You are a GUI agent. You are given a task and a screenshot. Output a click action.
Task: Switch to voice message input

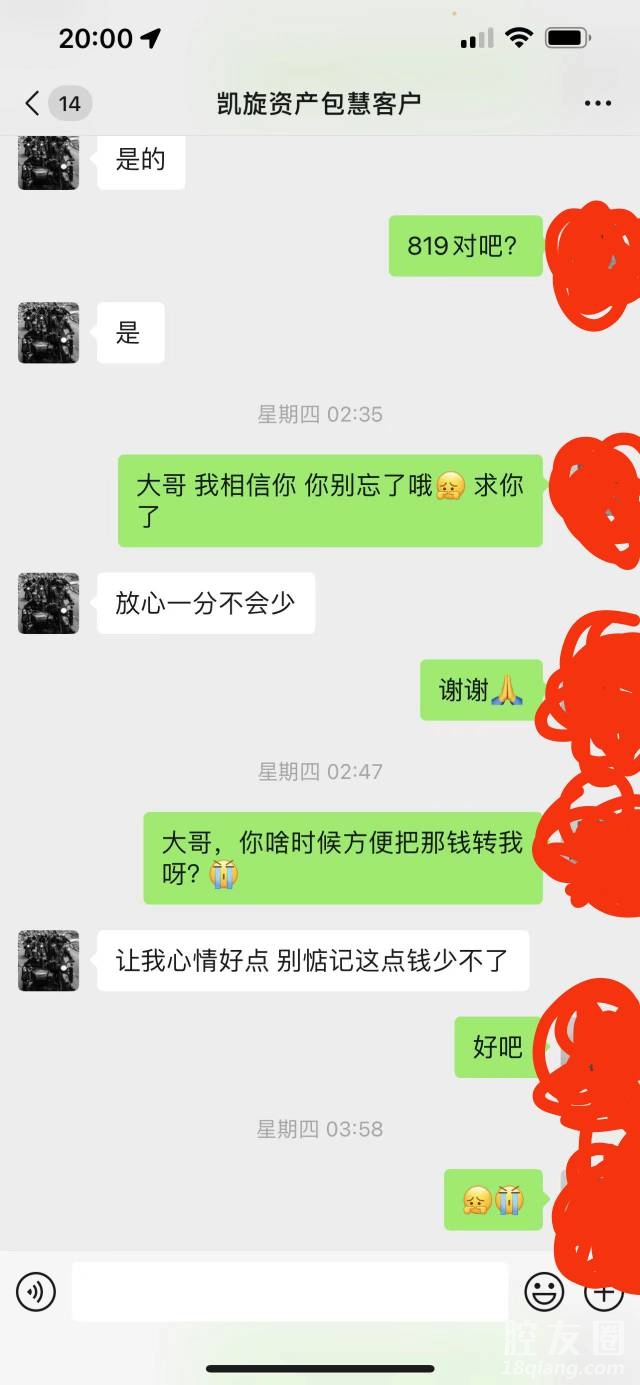pyautogui.click(x=36, y=1292)
